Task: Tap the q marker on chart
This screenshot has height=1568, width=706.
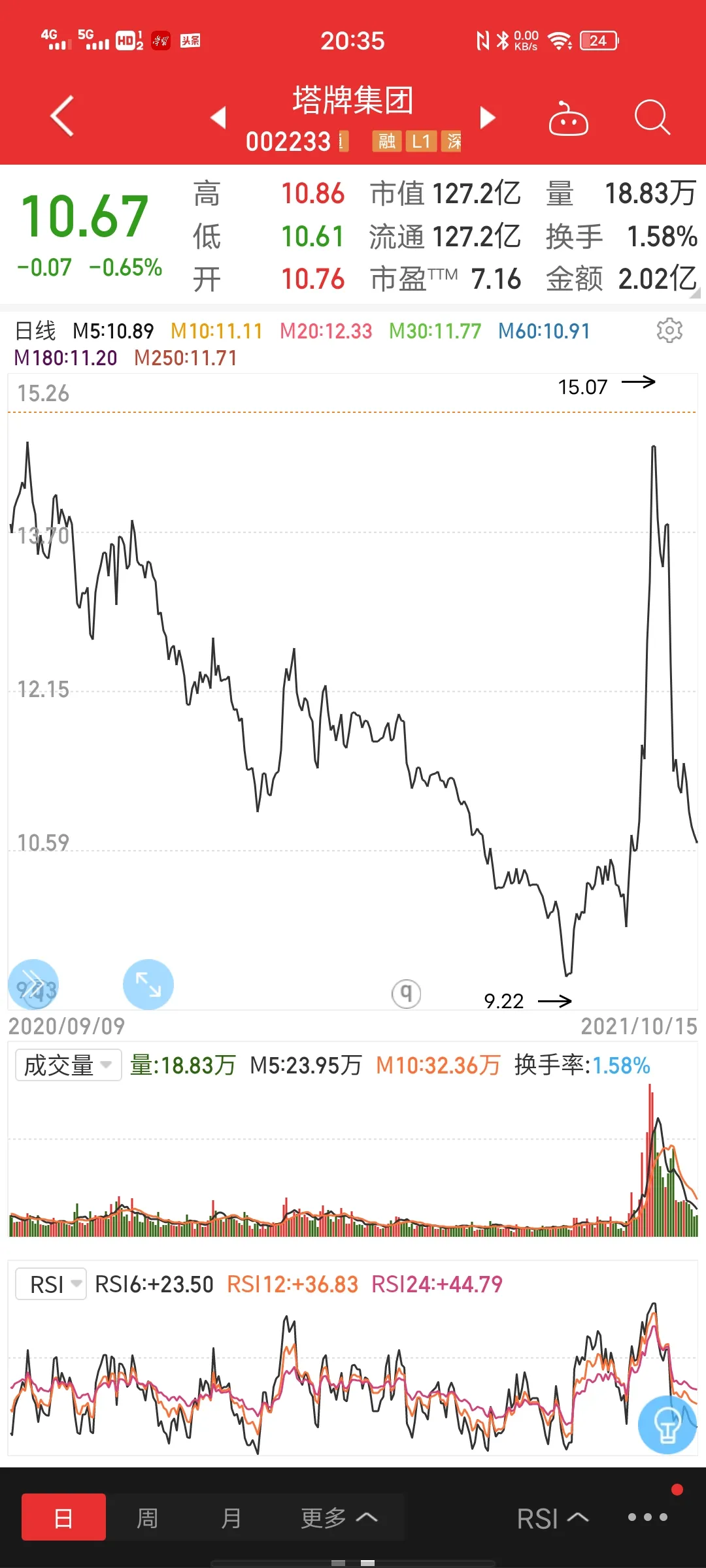Action: (406, 994)
